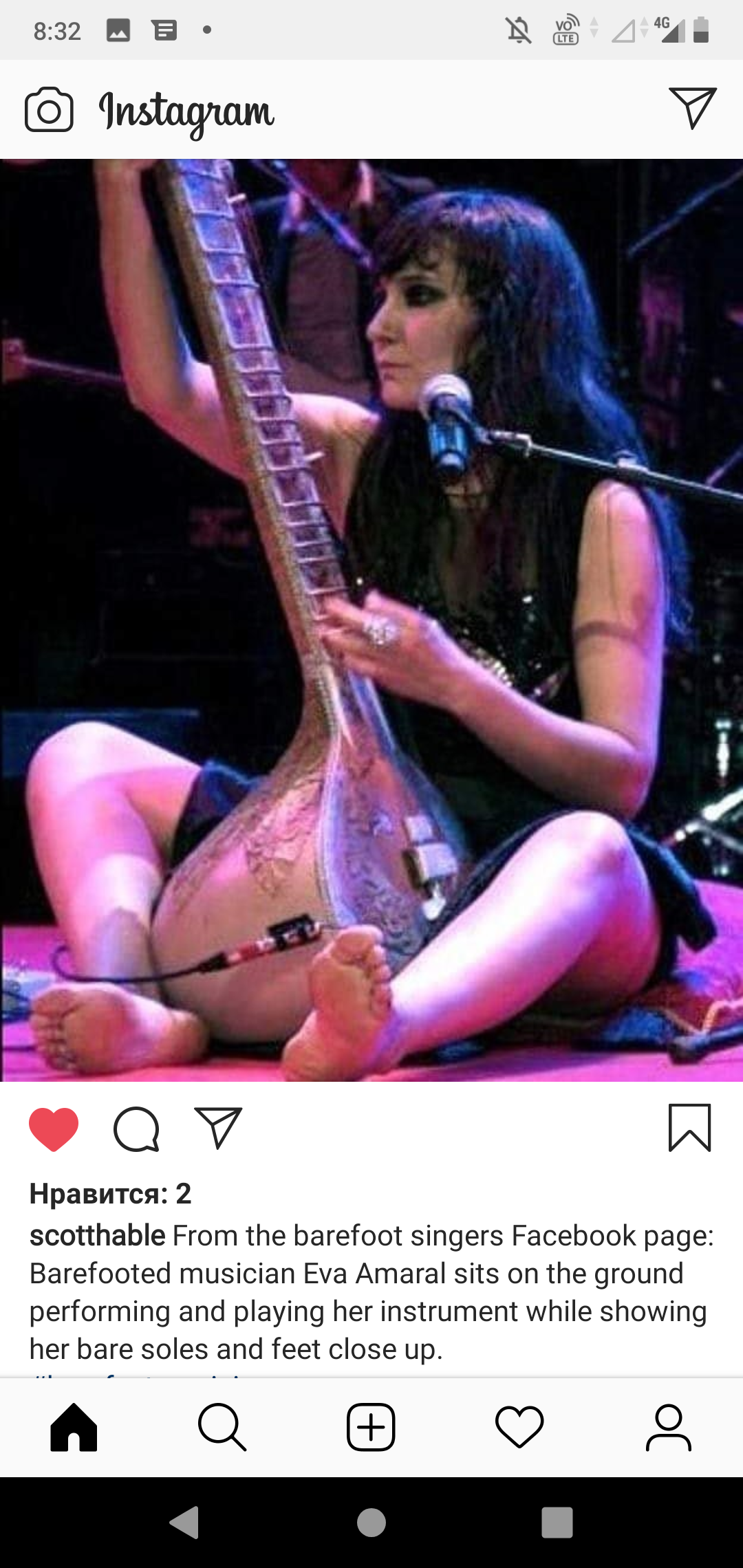The height and width of the screenshot is (1568, 743).
Task: Bookmark scotthable's post
Action: pyautogui.click(x=689, y=1128)
